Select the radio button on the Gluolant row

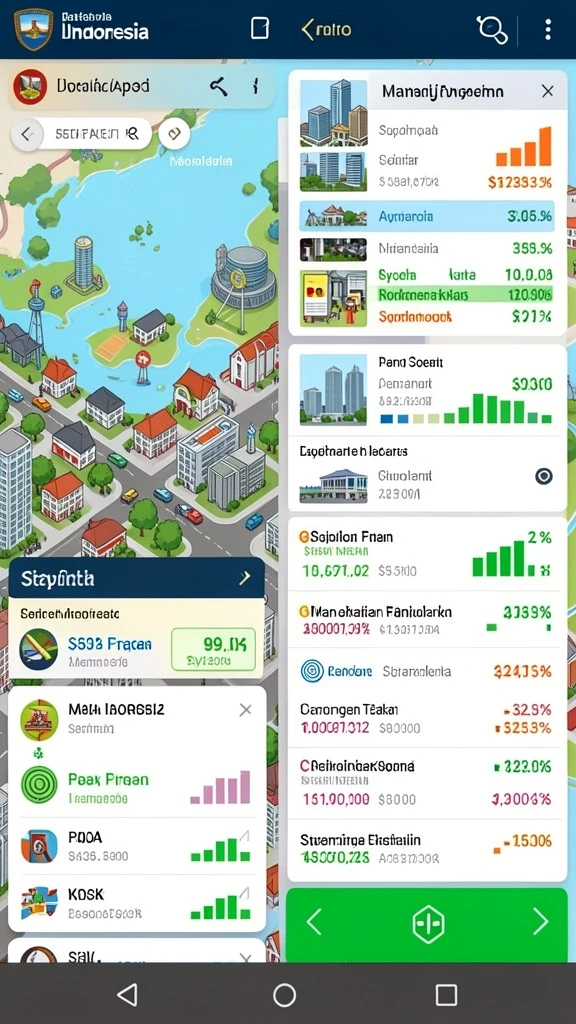click(x=544, y=476)
